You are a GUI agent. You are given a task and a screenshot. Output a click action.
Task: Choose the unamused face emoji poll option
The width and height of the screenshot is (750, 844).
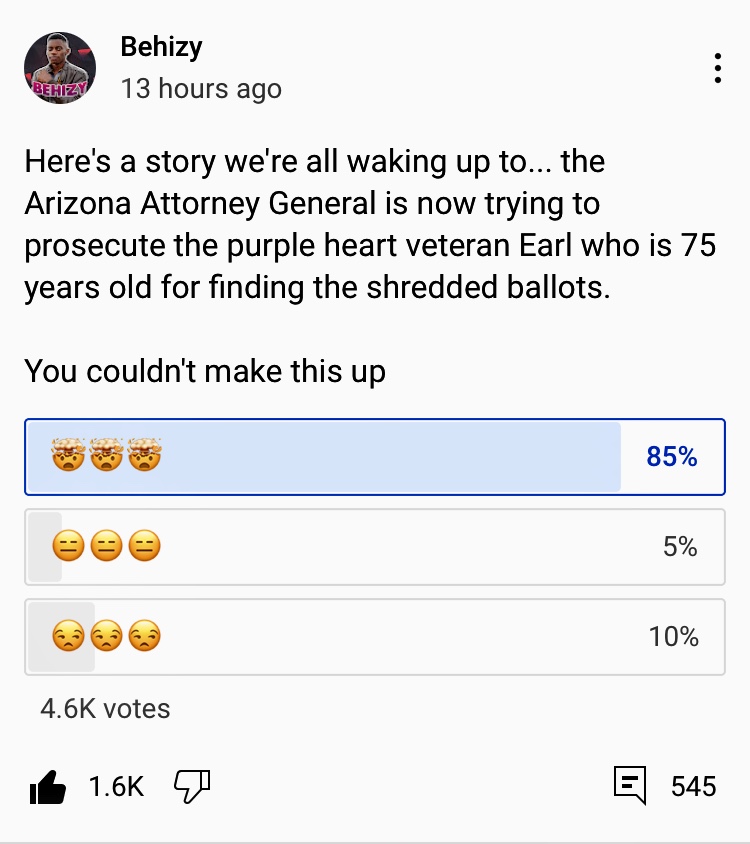[x=375, y=637]
